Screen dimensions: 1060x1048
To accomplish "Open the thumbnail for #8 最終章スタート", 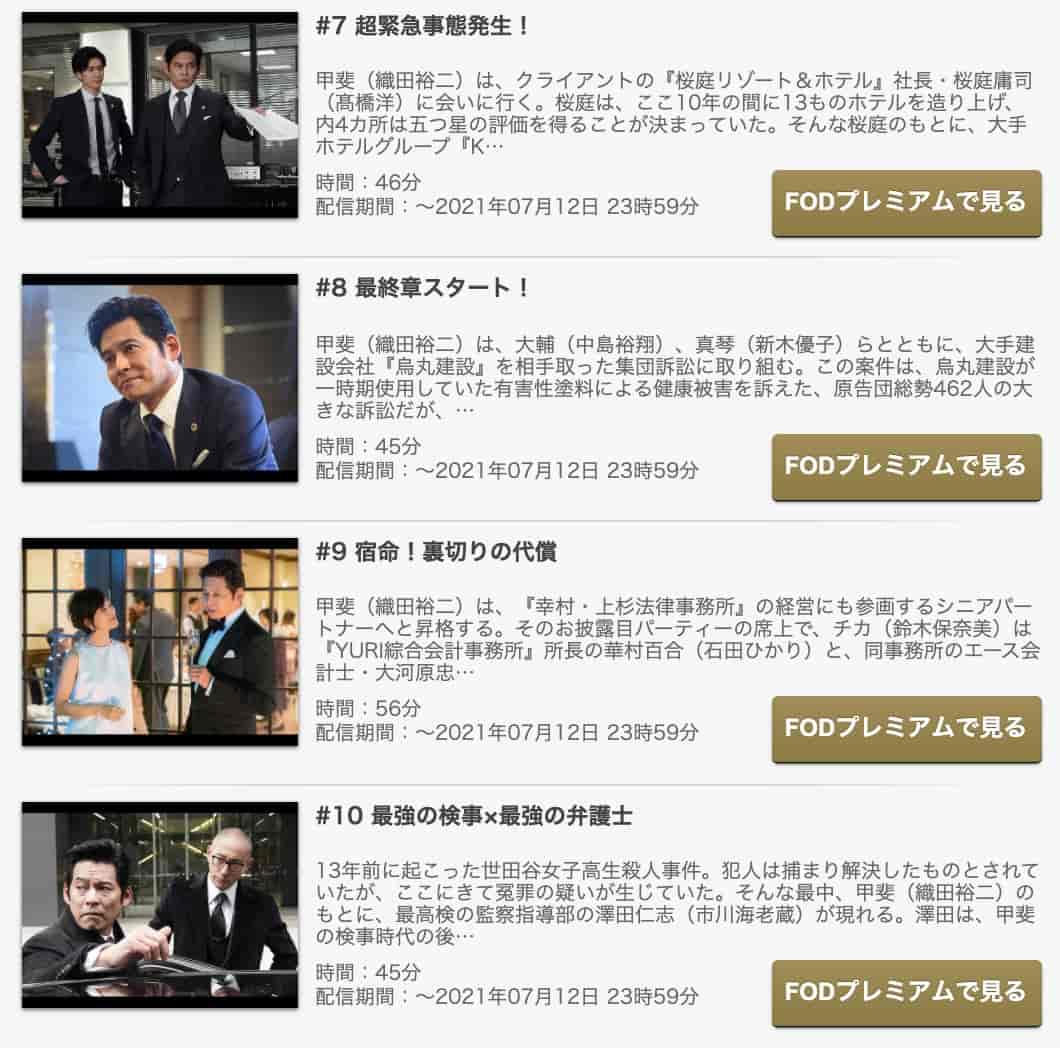I will tap(160, 378).
